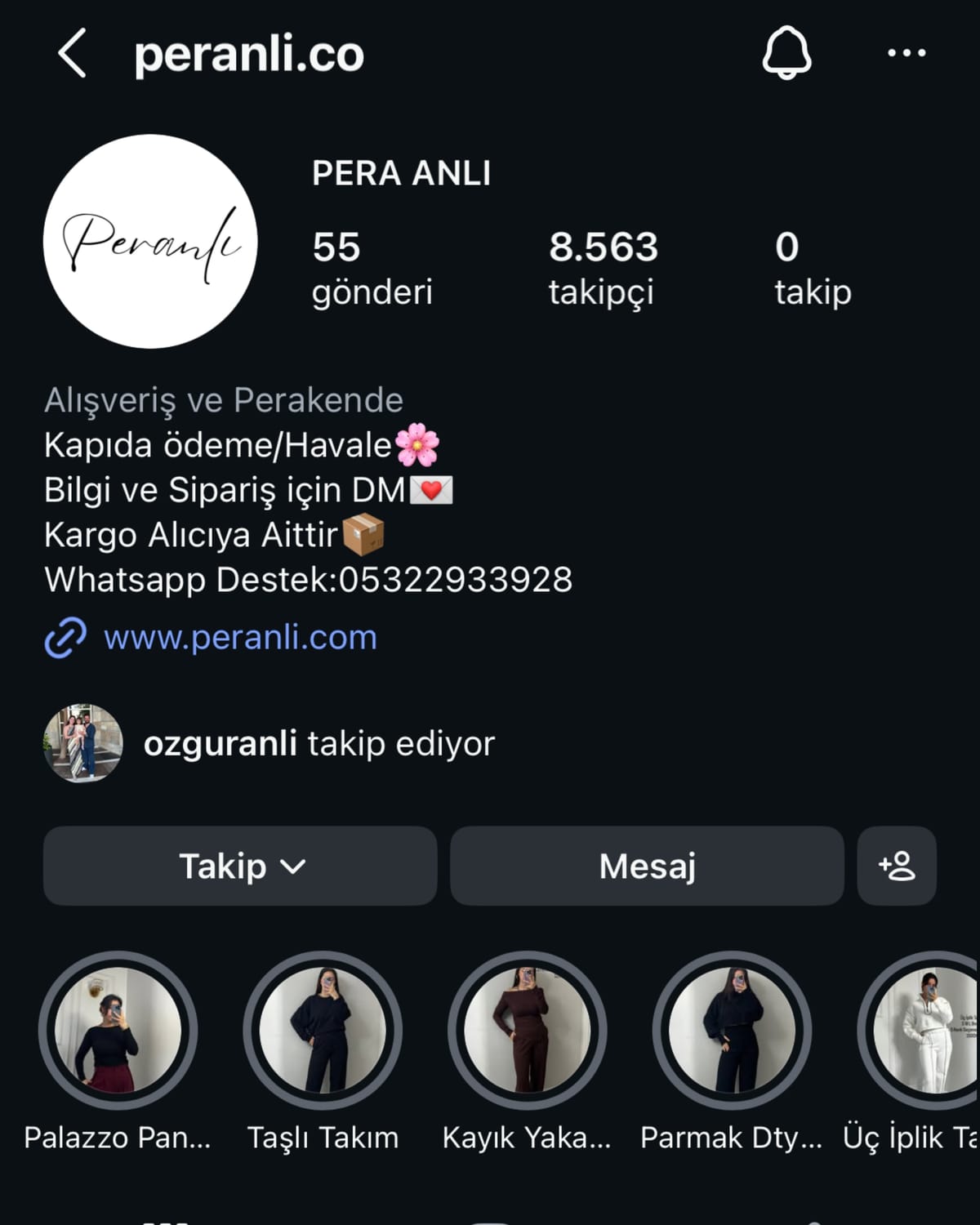
Task: Open the three-dot overflow menu
Action: (906, 53)
